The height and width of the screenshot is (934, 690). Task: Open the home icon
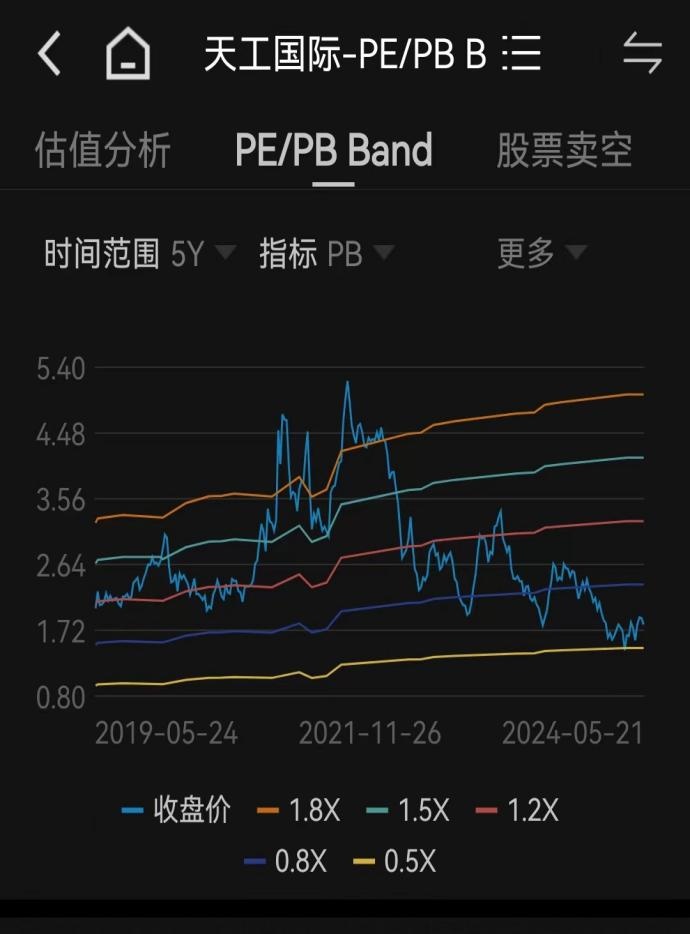click(128, 53)
